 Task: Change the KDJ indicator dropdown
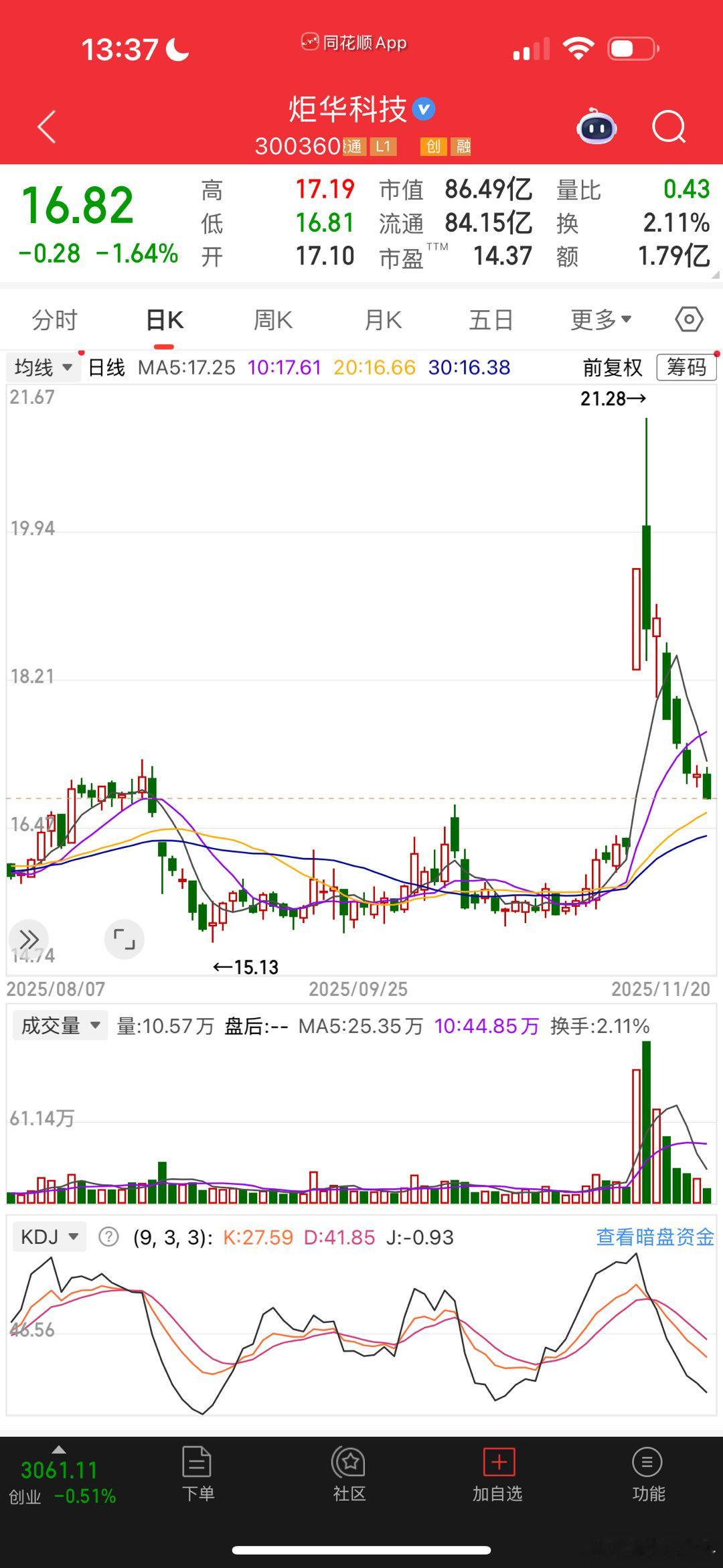50,1236
